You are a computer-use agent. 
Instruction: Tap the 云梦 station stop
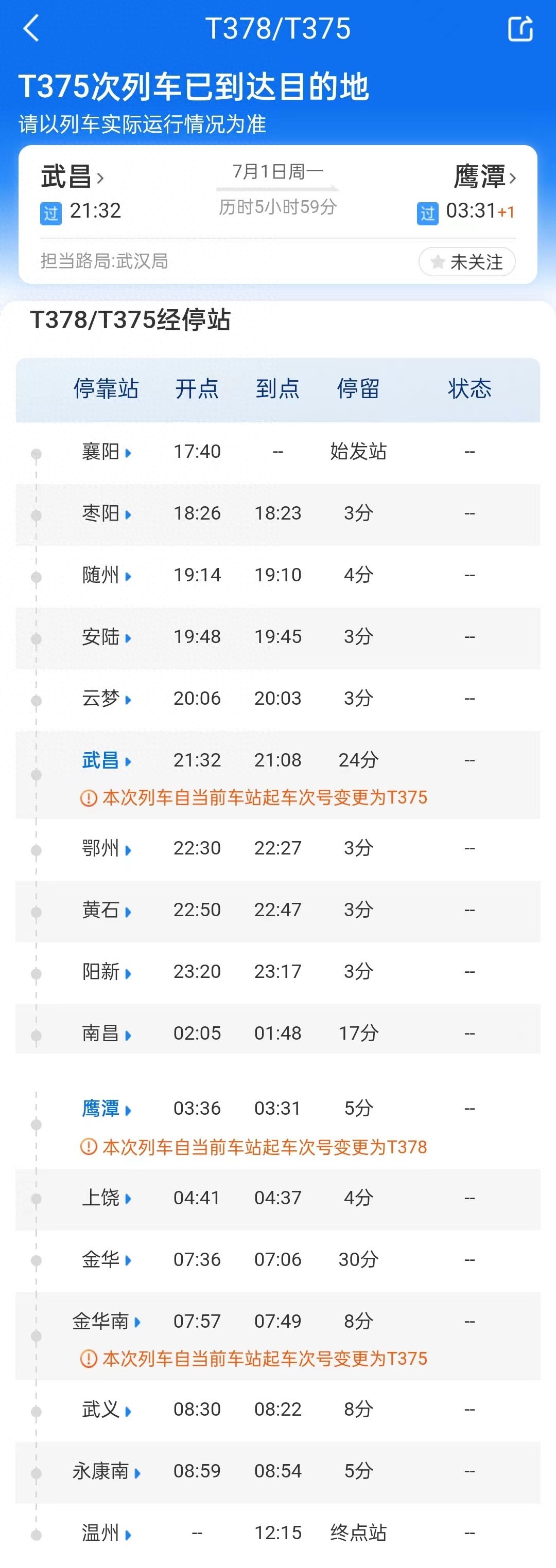107,699
